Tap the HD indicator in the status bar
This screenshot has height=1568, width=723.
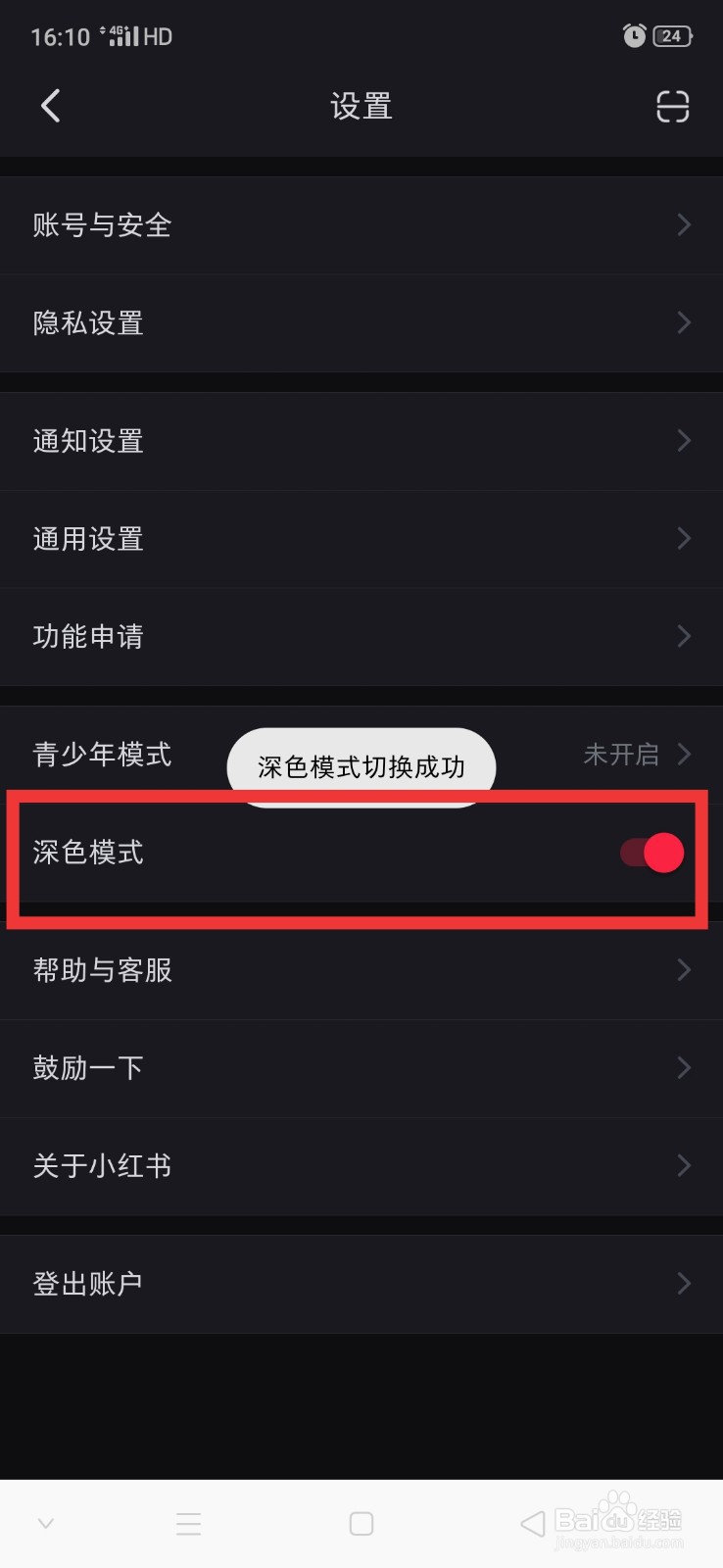point(160,37)
